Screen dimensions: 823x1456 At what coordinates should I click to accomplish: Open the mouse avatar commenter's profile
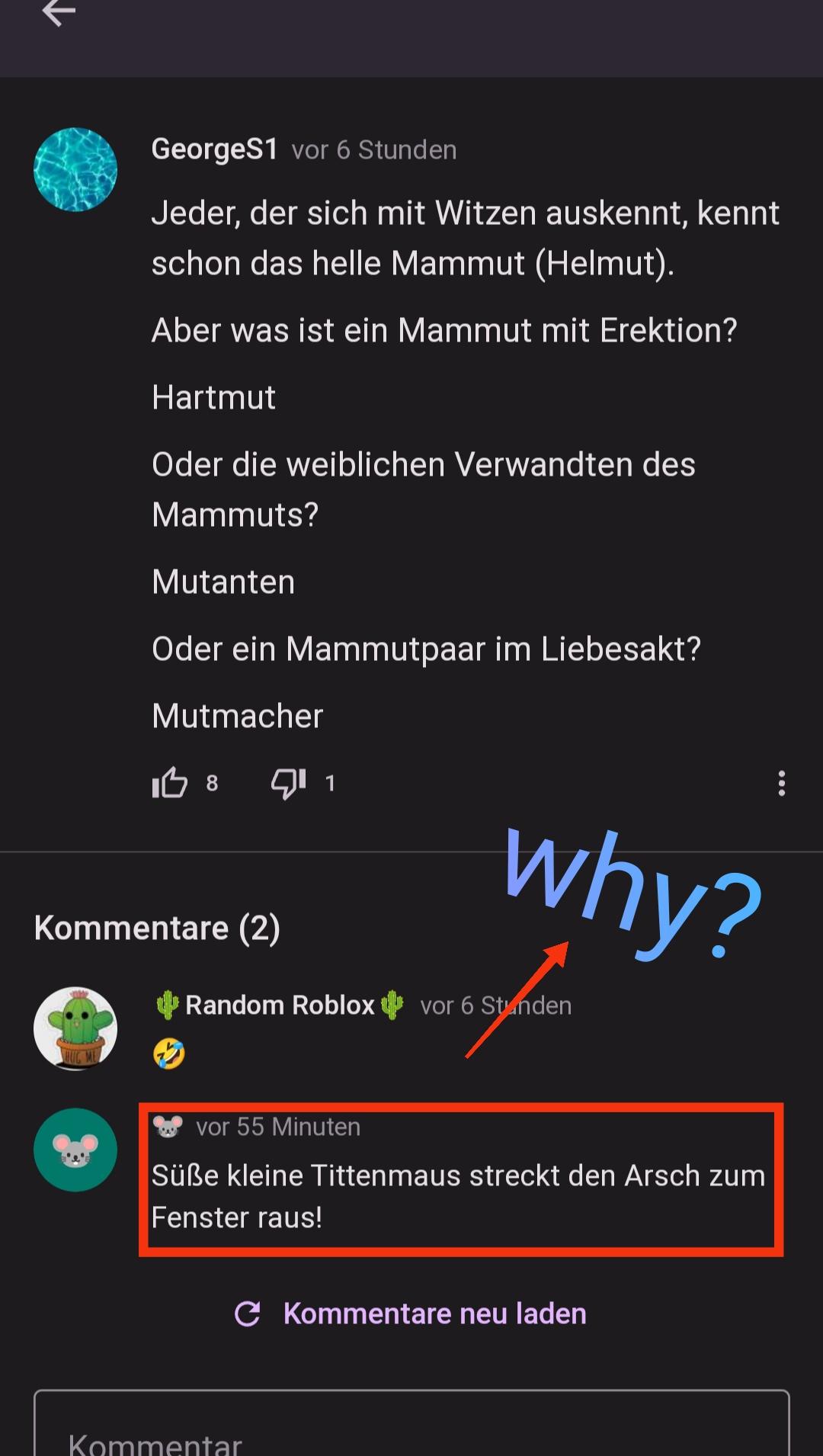point(75,1150)
